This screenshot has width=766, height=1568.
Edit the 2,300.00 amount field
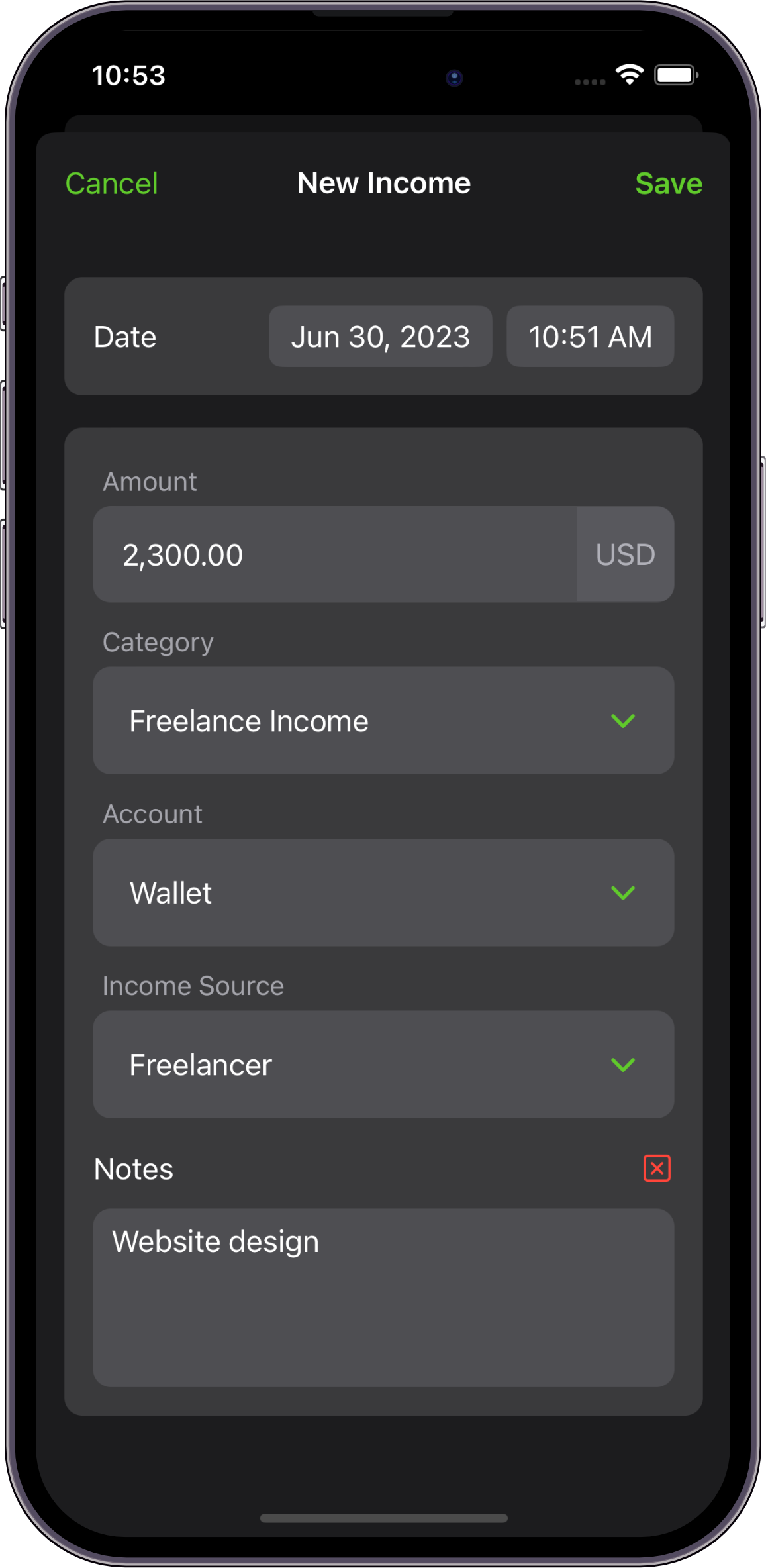[334, 554]
